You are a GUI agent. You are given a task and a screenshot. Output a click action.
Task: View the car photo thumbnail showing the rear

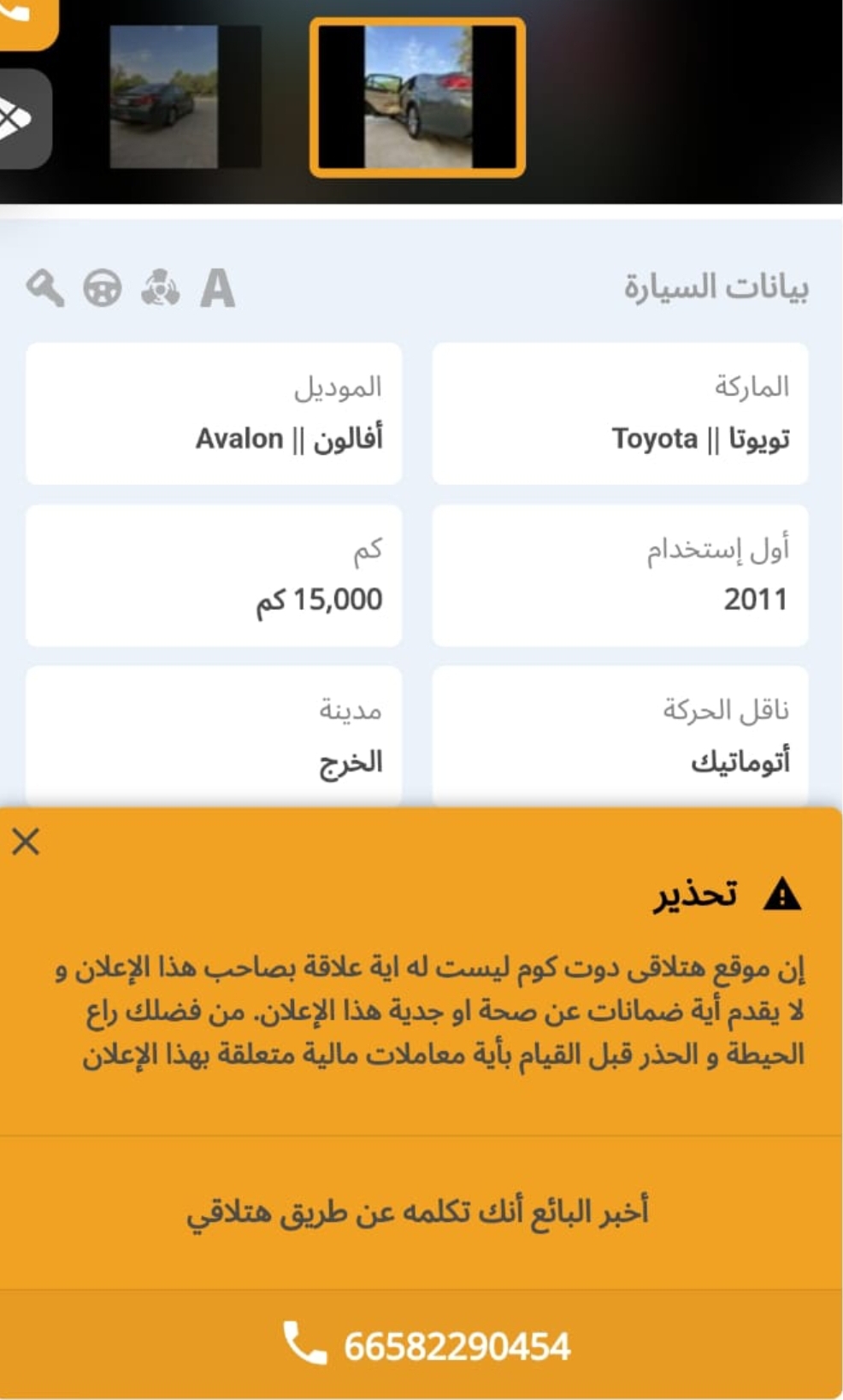tap(185, 97)
